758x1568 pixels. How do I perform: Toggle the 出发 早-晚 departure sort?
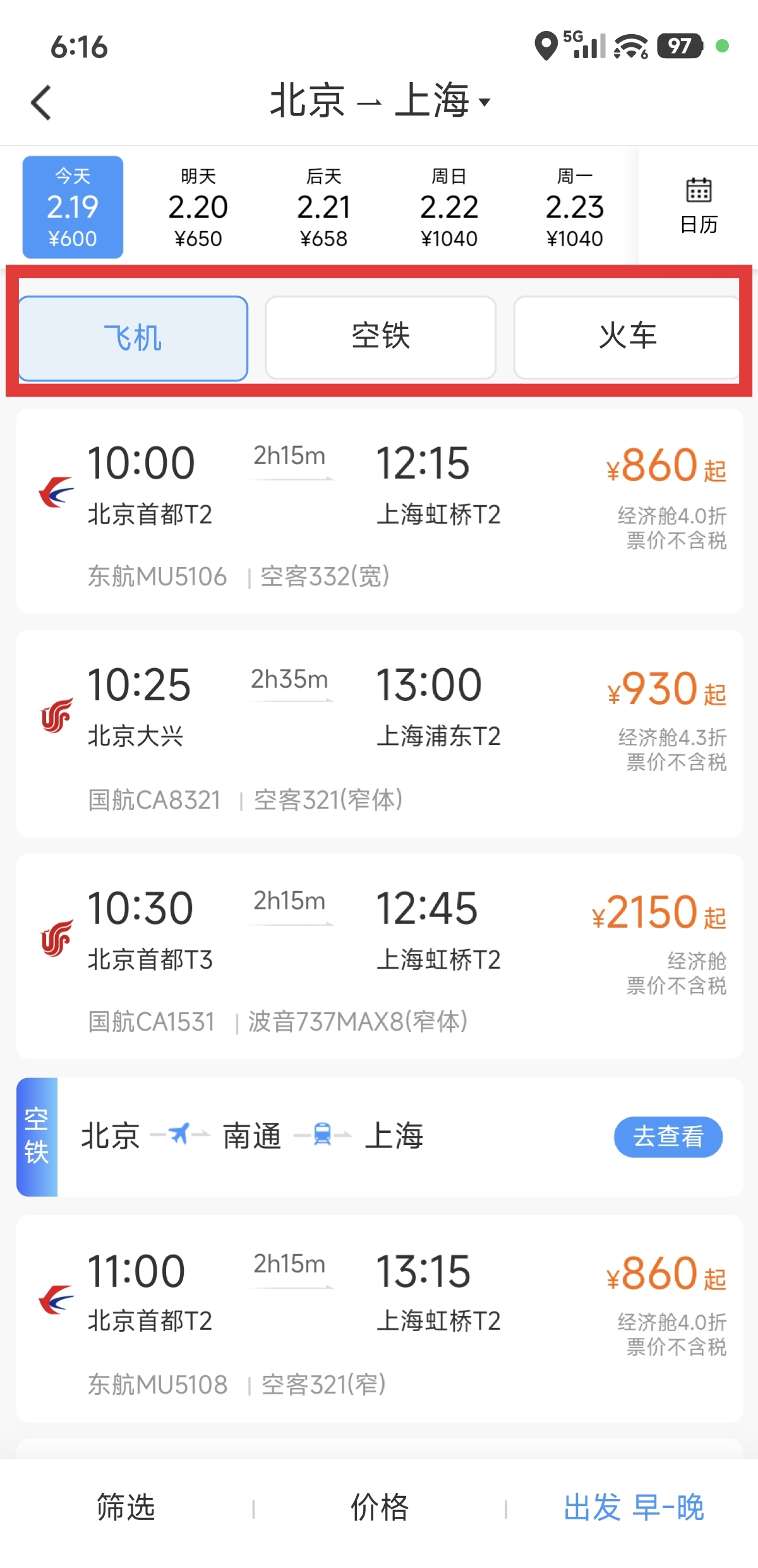[633, 1507]
